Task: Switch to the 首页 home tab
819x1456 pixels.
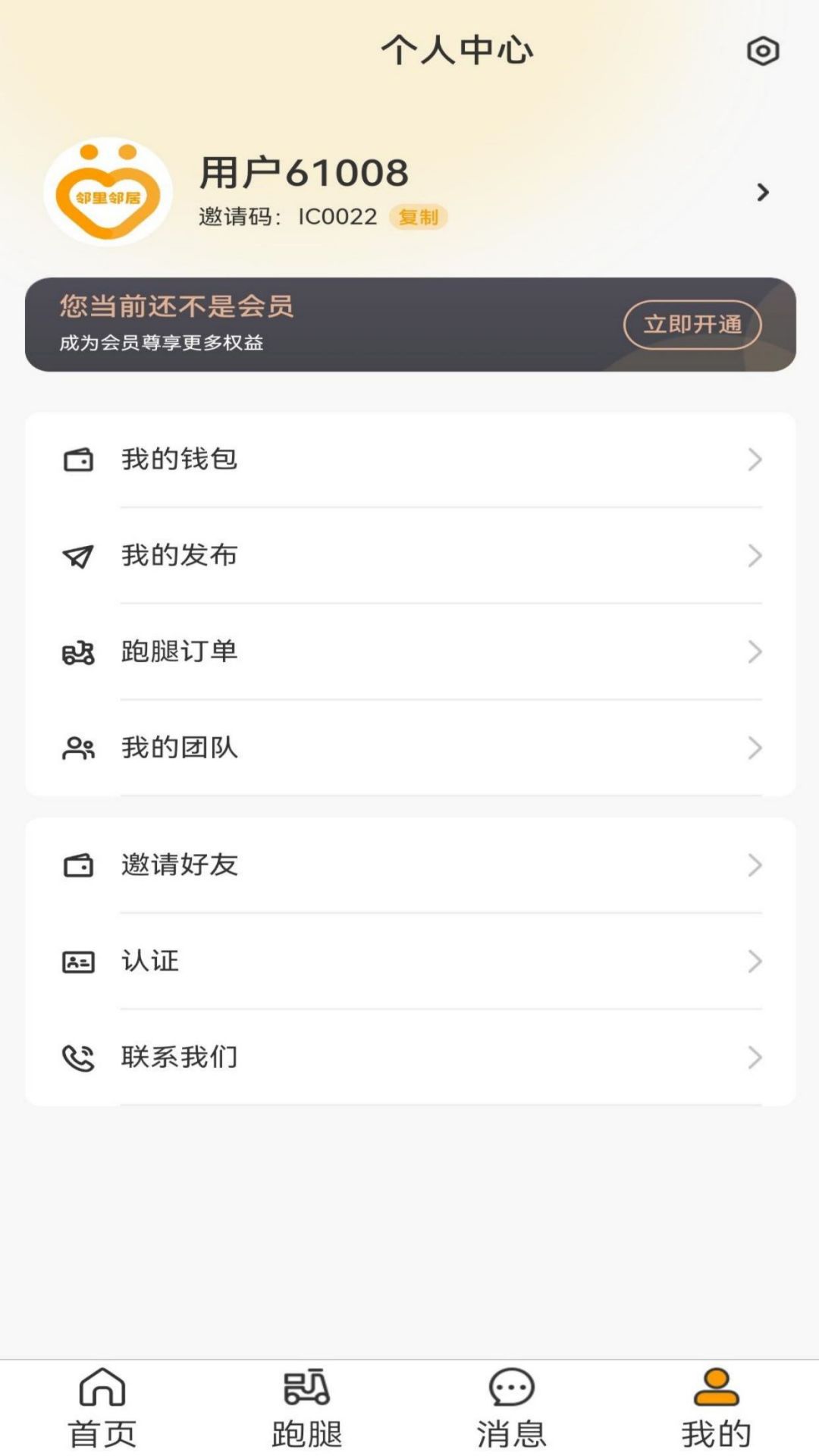Action: point(102,1408)
